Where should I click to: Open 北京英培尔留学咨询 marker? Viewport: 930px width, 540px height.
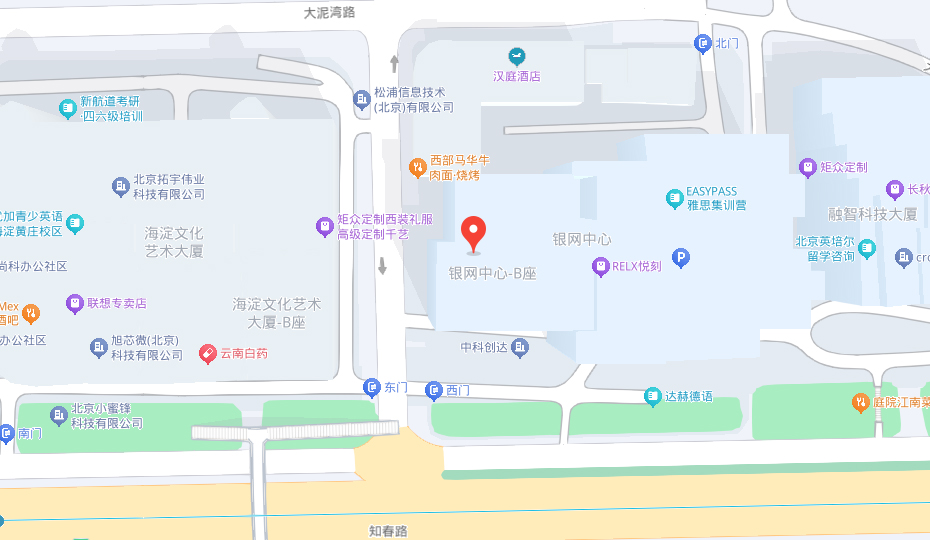(866, 248)
